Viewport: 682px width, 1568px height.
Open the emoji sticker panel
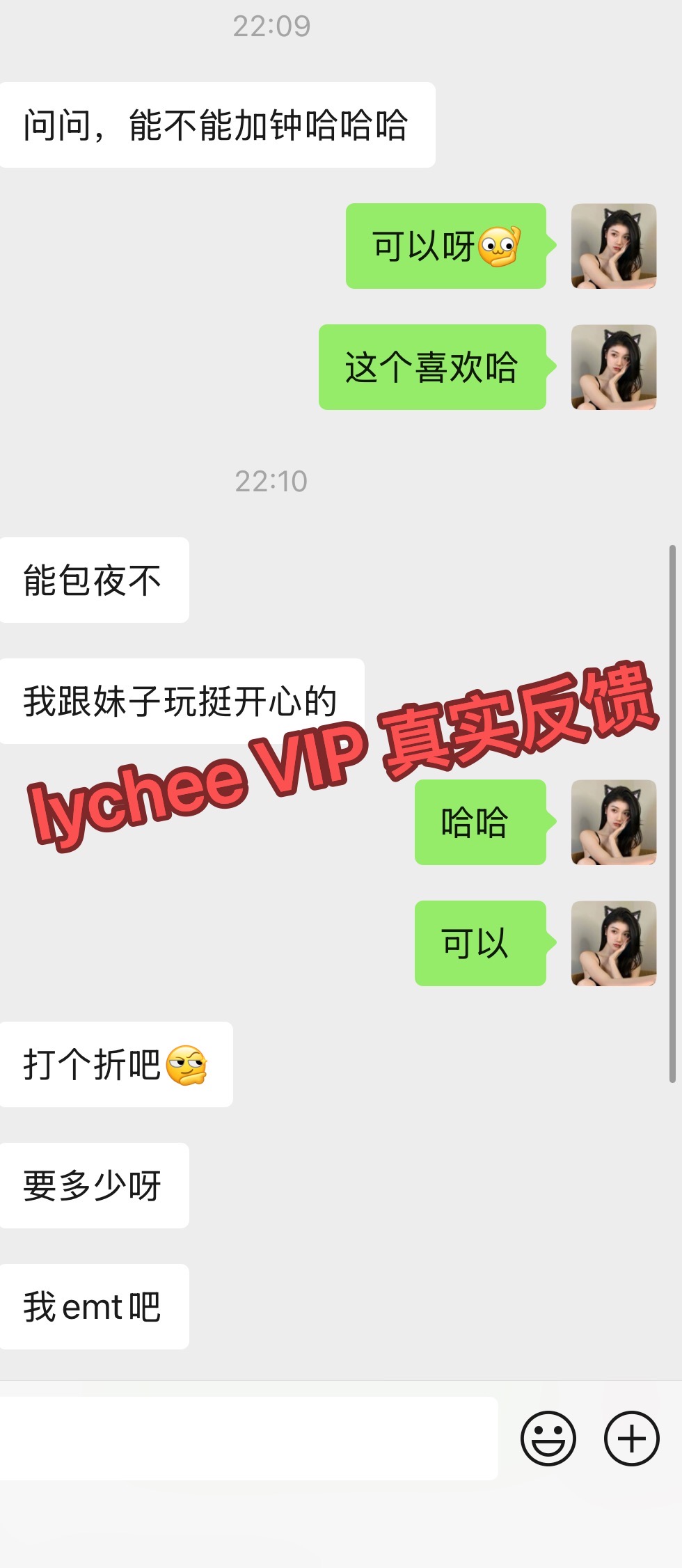click(548, 1438)
